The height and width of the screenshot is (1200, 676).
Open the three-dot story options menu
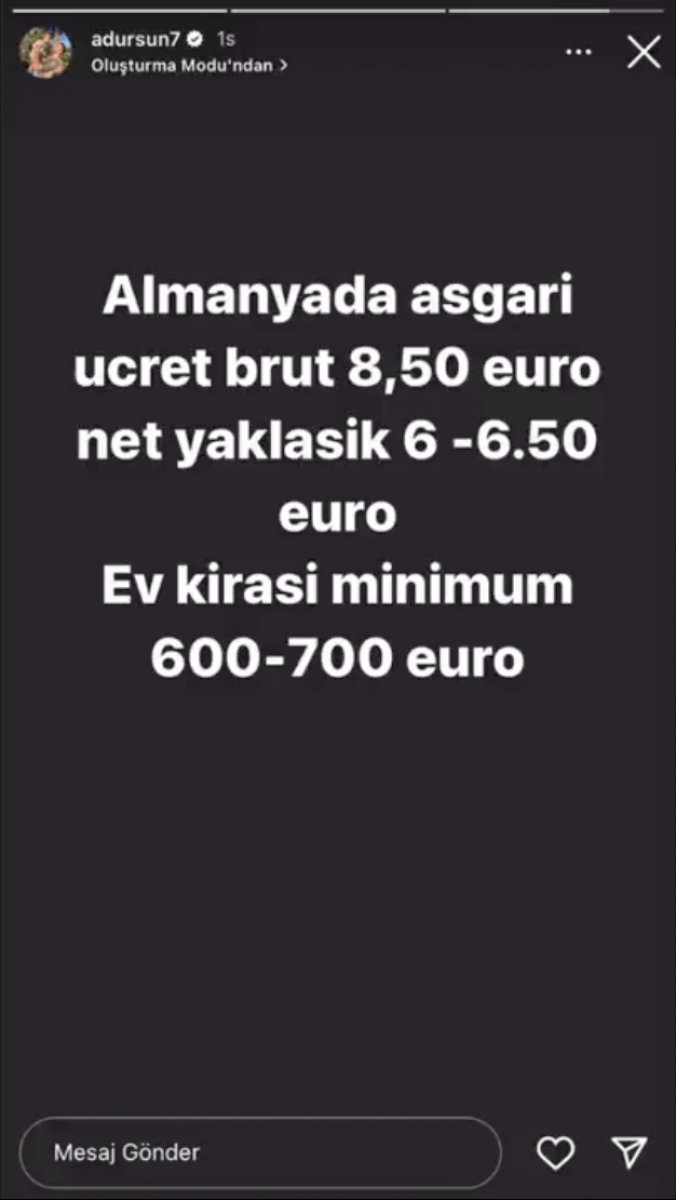click(x=579, y=52)
